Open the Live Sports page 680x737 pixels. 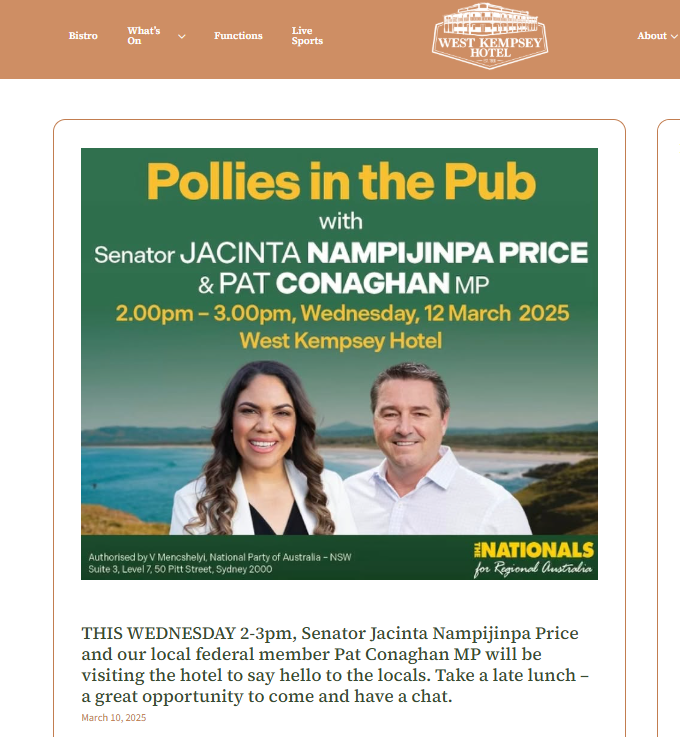click(x=306, y=36)
